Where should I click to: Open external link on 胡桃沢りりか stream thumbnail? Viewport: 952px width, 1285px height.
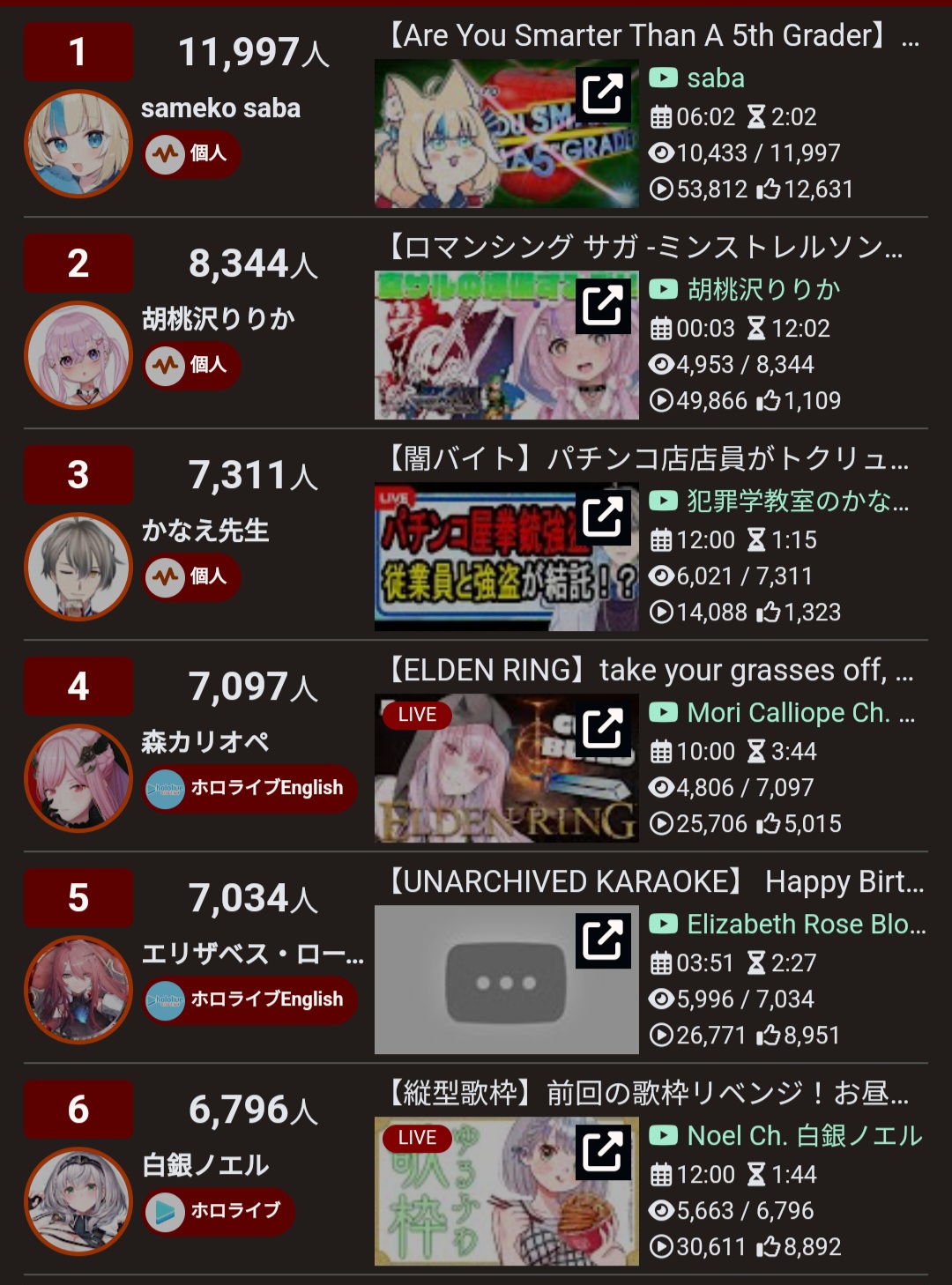point(603,304)
